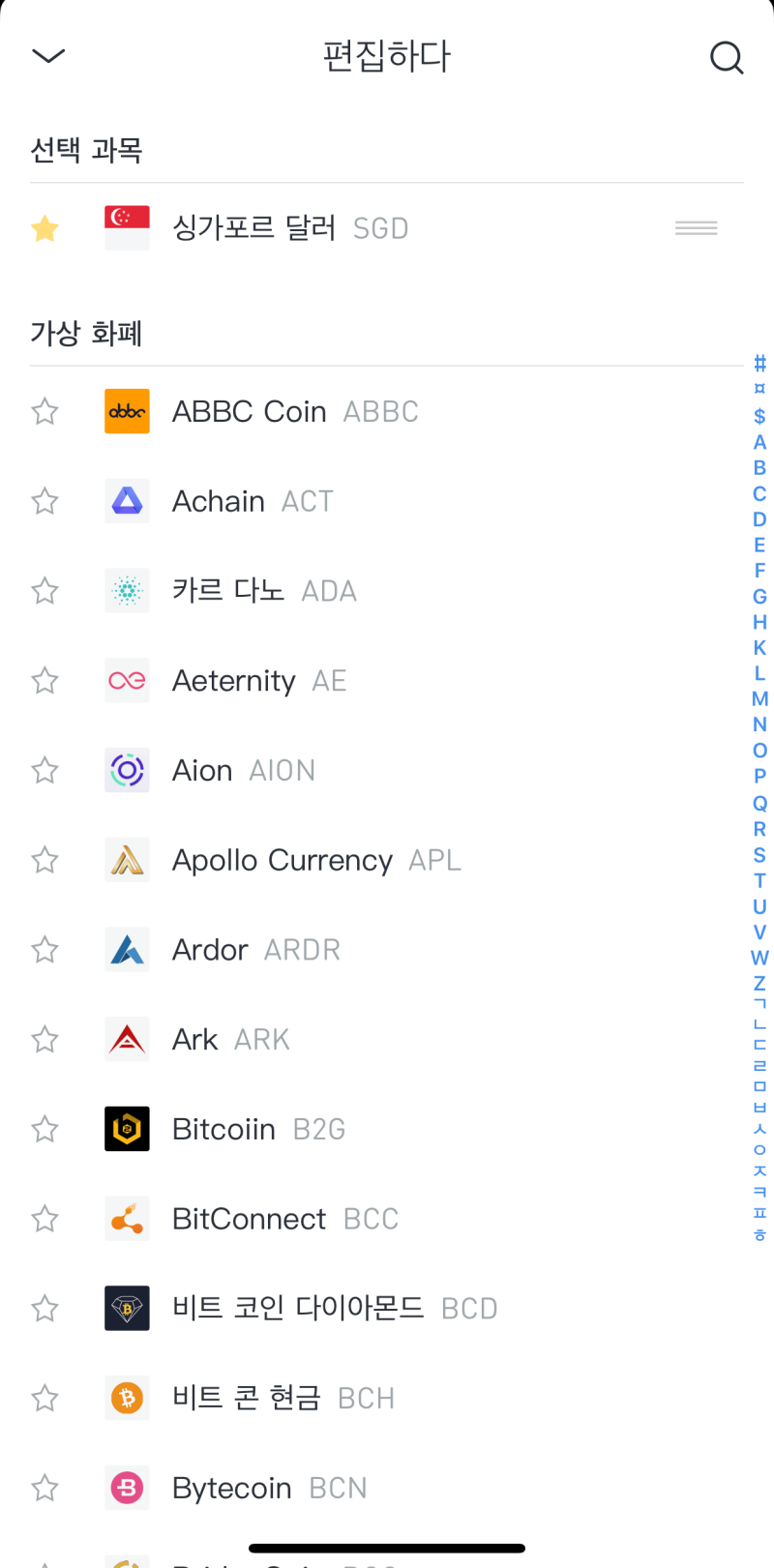Unfavorite the Singapore Dollar SGD
774x1568 pixels.
point(45,227)
